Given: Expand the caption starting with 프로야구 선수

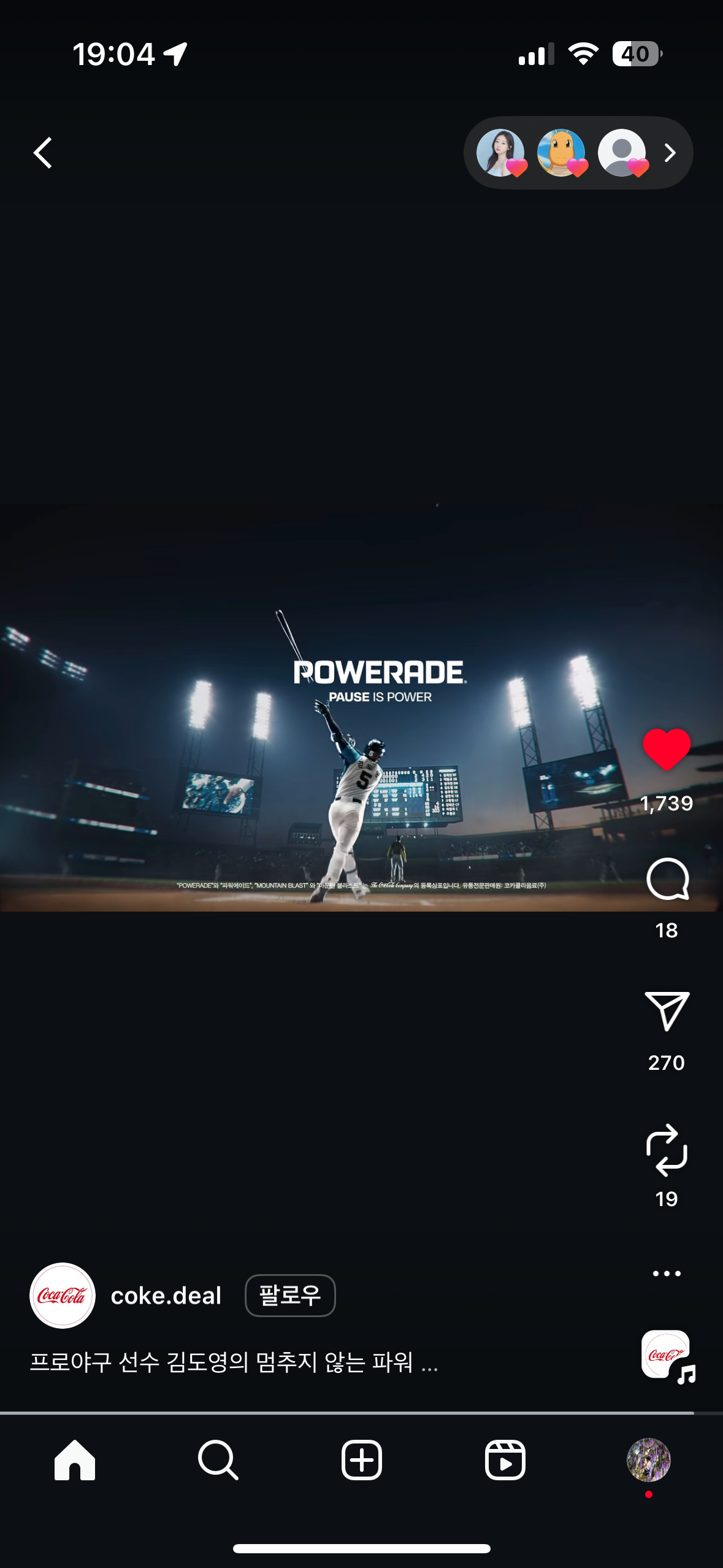Looking at the screenshot, I should pyautogui.click(x=234, y=1362).
